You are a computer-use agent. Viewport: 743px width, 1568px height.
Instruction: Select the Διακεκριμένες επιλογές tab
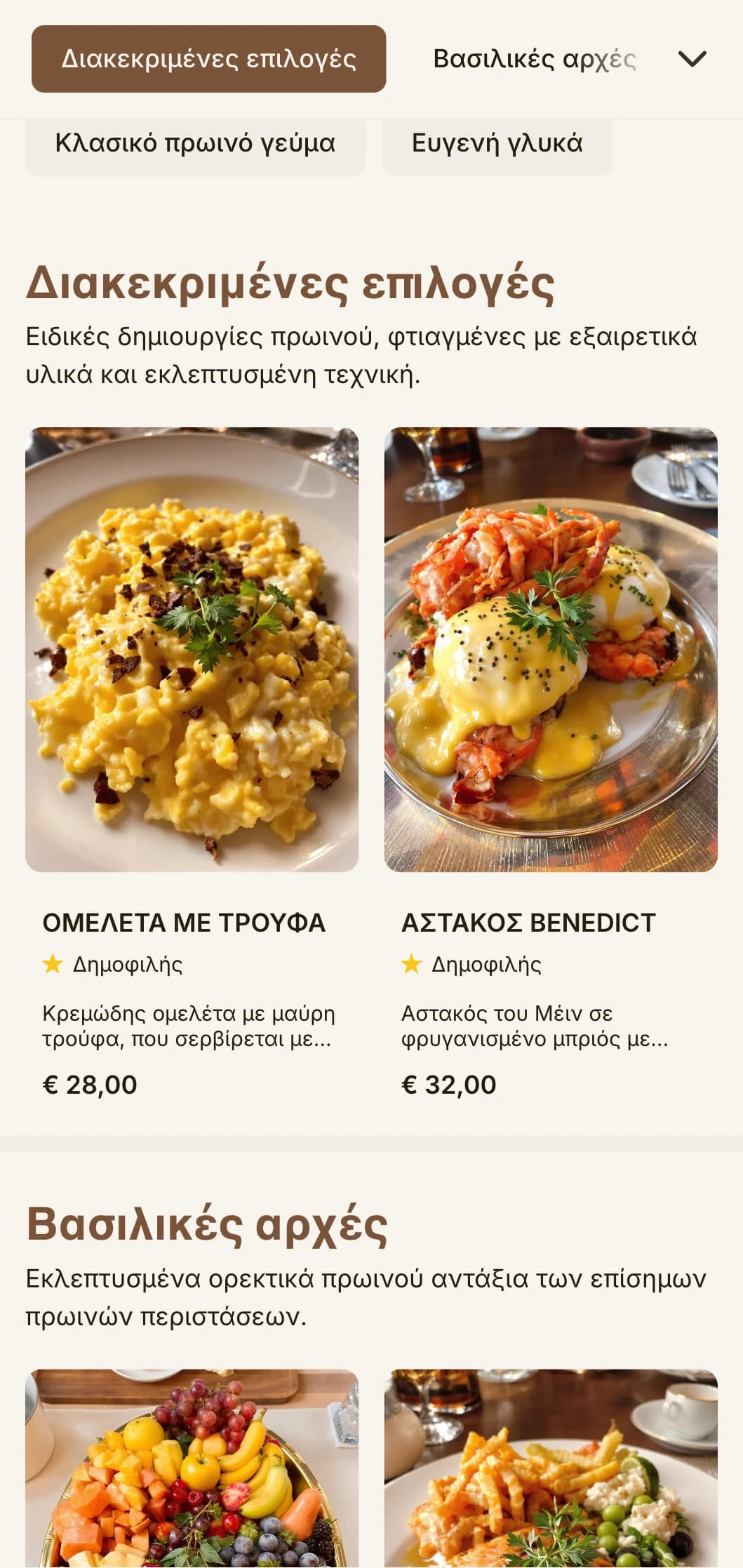pos(208,59)
